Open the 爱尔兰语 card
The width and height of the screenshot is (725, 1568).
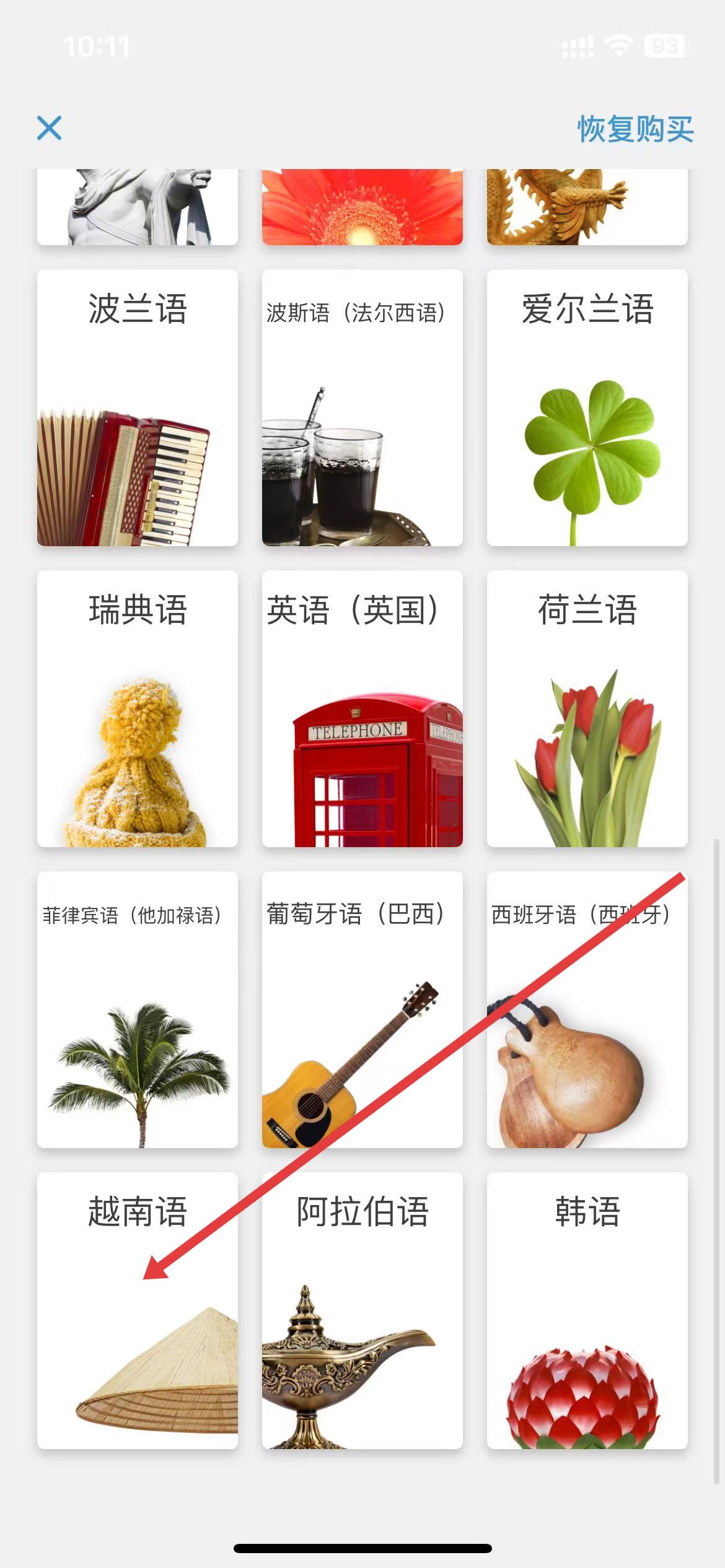coord(587,407)
